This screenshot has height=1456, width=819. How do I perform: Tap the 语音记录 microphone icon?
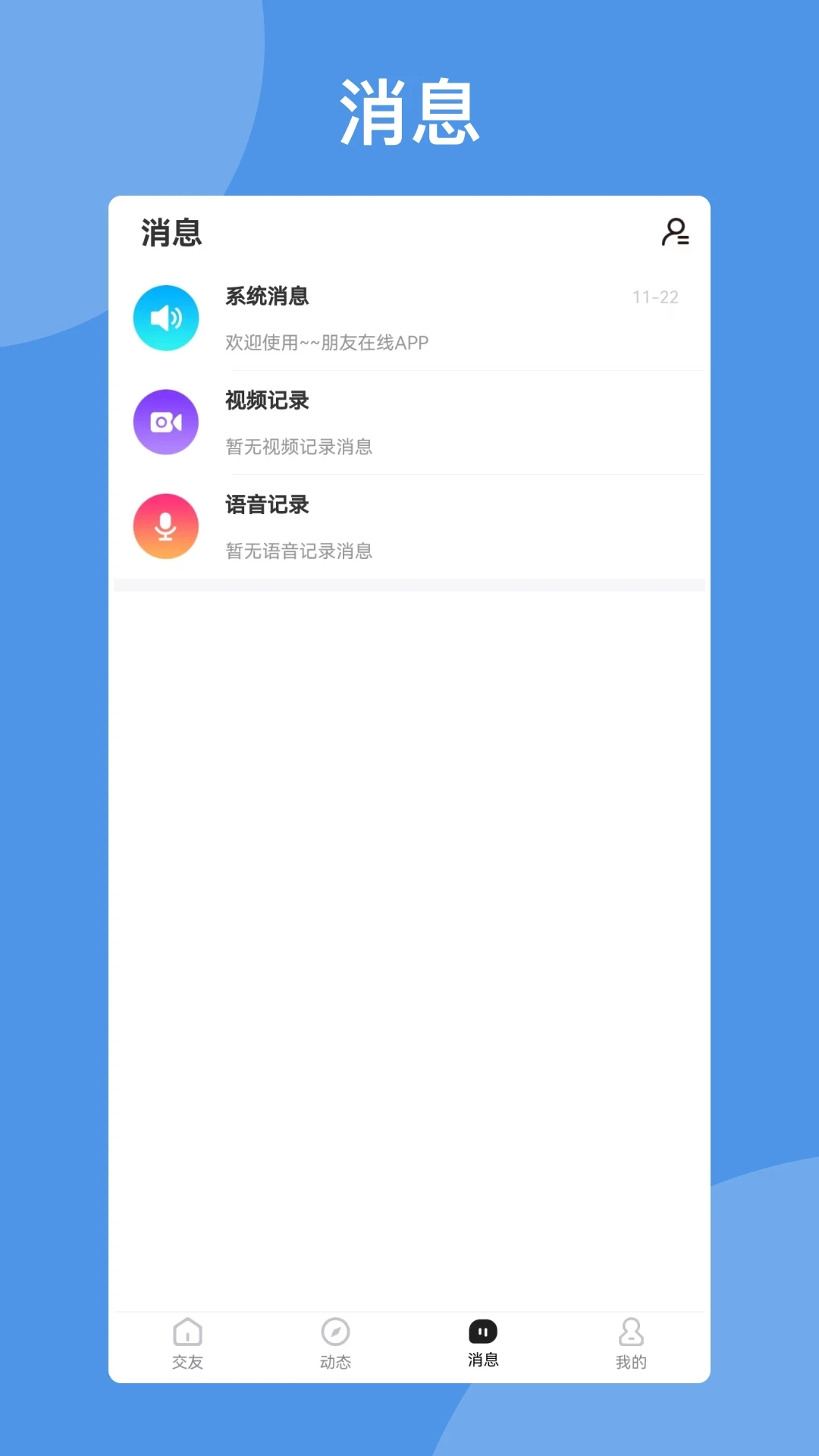pyautogui.click(x=166, y=526)
